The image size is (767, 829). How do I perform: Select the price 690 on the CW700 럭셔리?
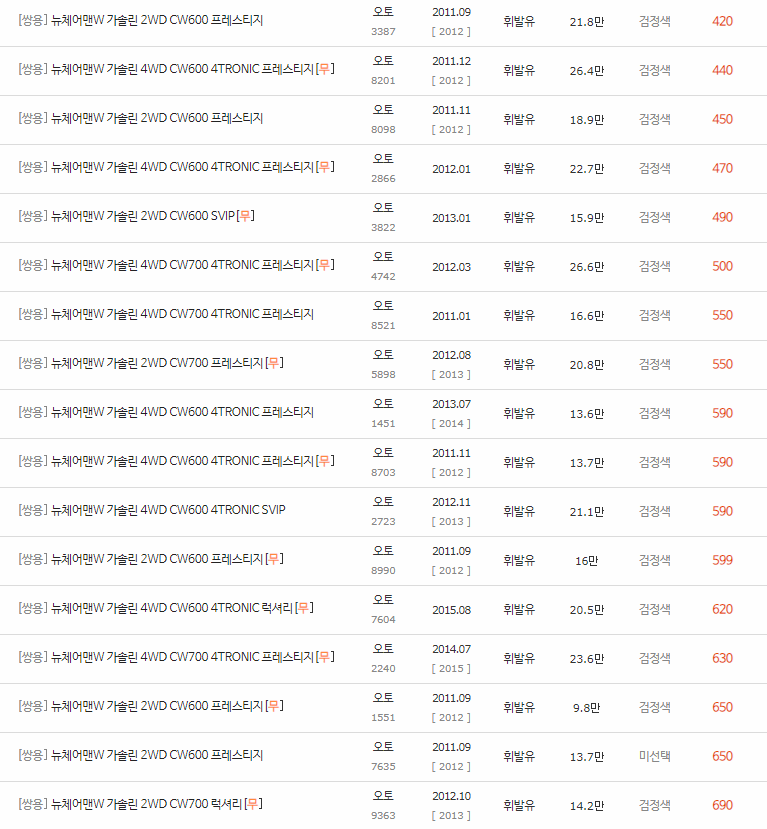pos(721,804)
